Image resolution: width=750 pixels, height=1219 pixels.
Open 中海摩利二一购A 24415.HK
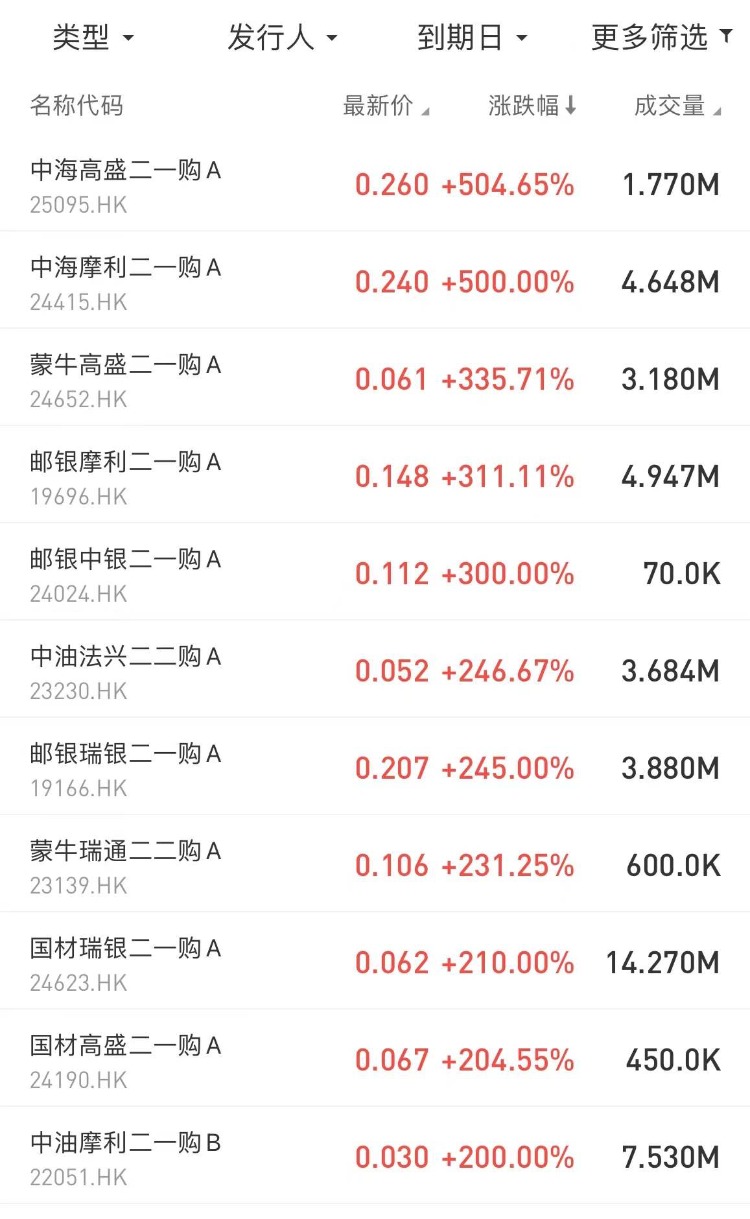click(x=375, y=282)
